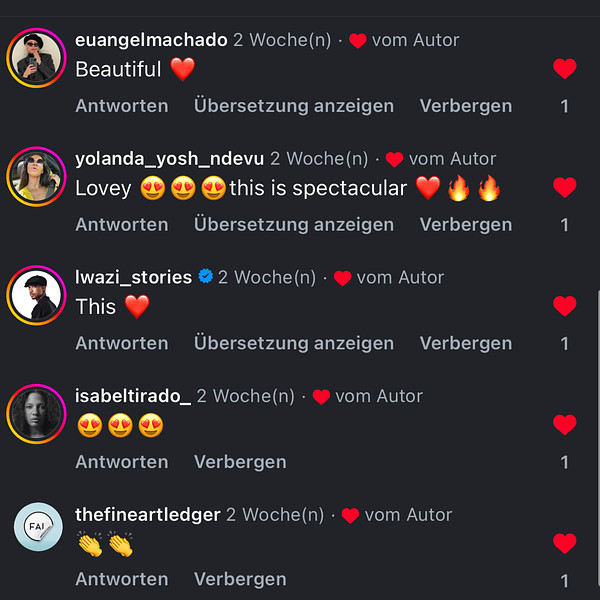View isabeltirado_'s profile avatar
This screenshot has width=600, height=600.
(37, 414)
